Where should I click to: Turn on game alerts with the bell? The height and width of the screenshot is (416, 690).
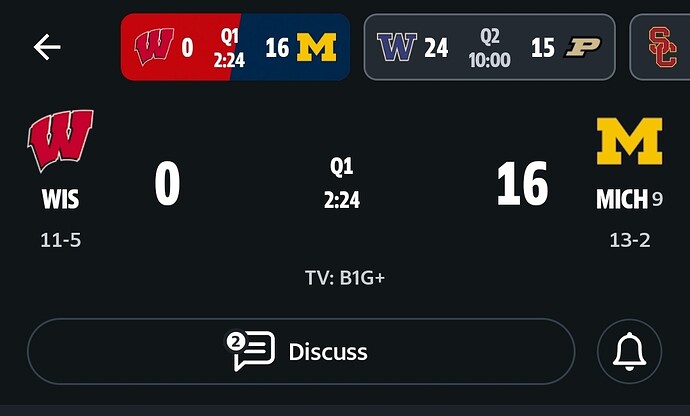point(629,351)
